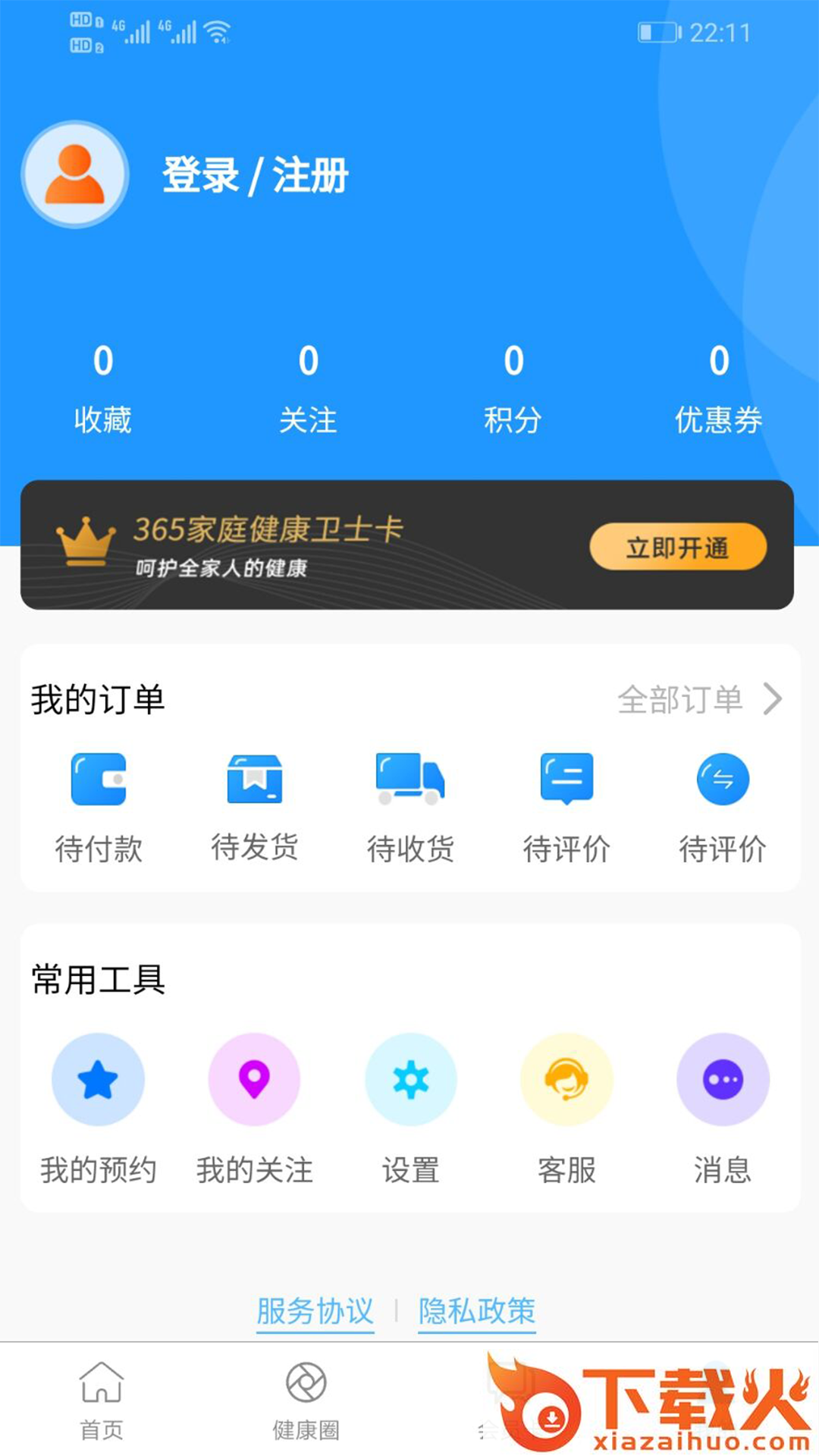Tap 立即开通 for the health card

(x=678, y=547)
